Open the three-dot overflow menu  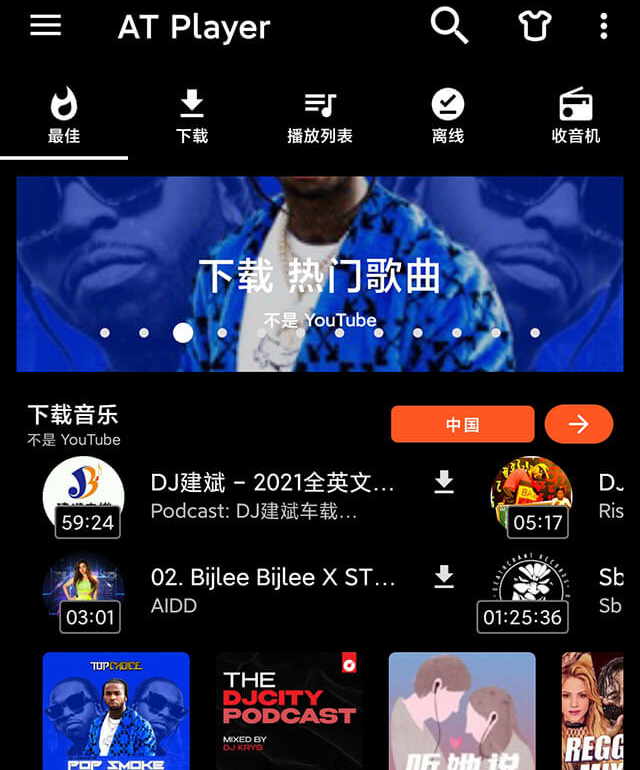coord(603,27)
